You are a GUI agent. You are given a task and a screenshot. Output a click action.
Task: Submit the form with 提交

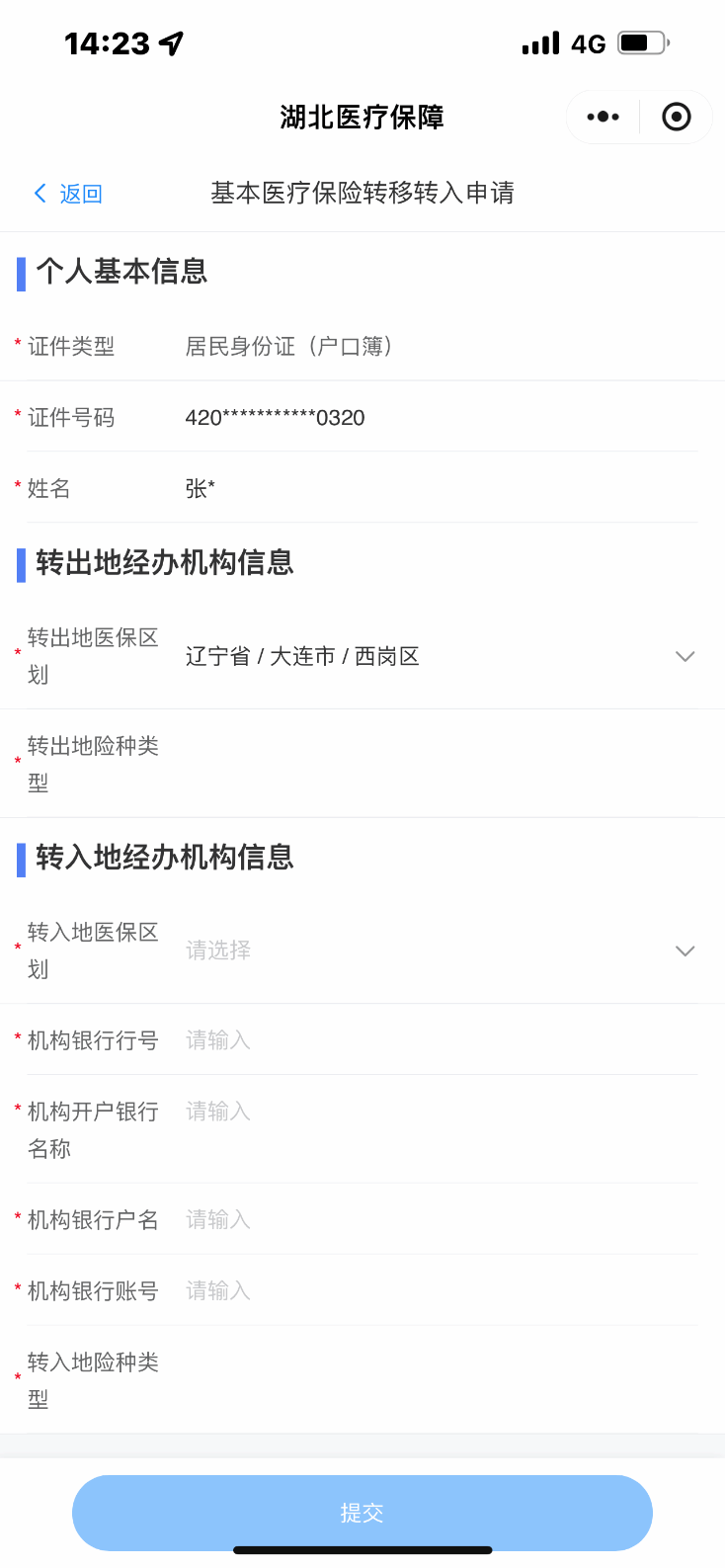[x=362, y=1513]
